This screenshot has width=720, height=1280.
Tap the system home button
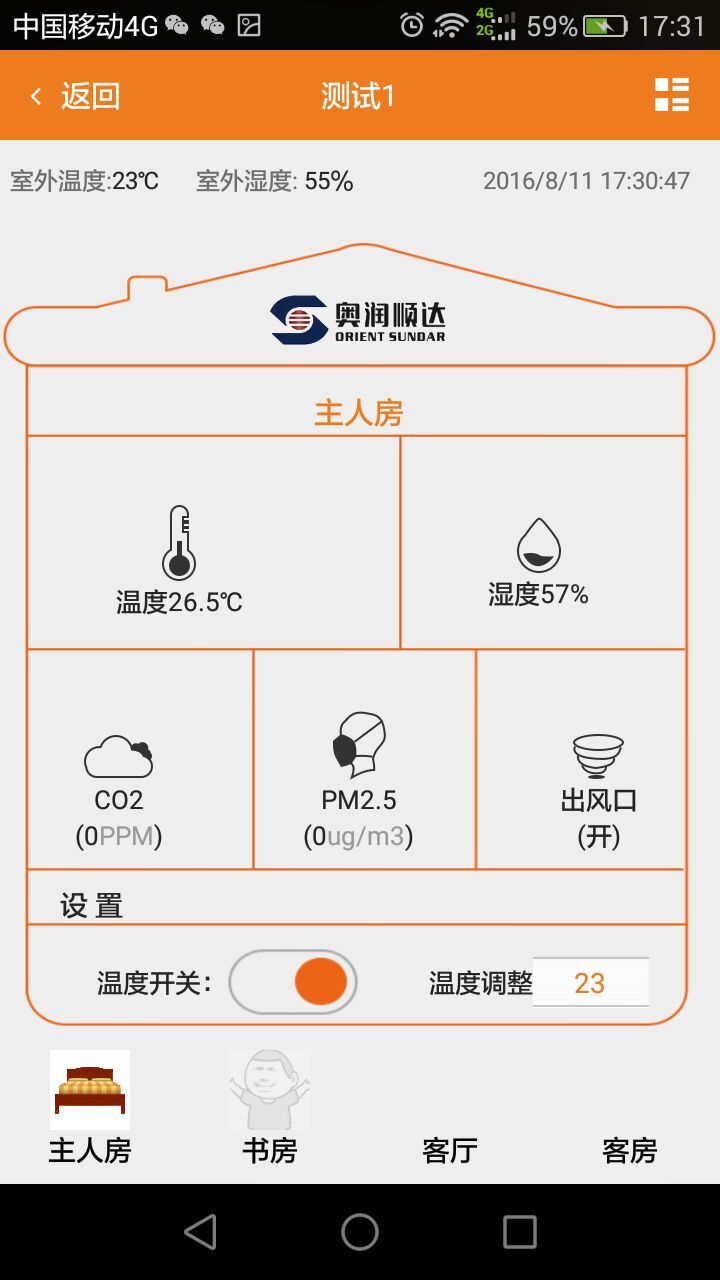click(360, 1232)
